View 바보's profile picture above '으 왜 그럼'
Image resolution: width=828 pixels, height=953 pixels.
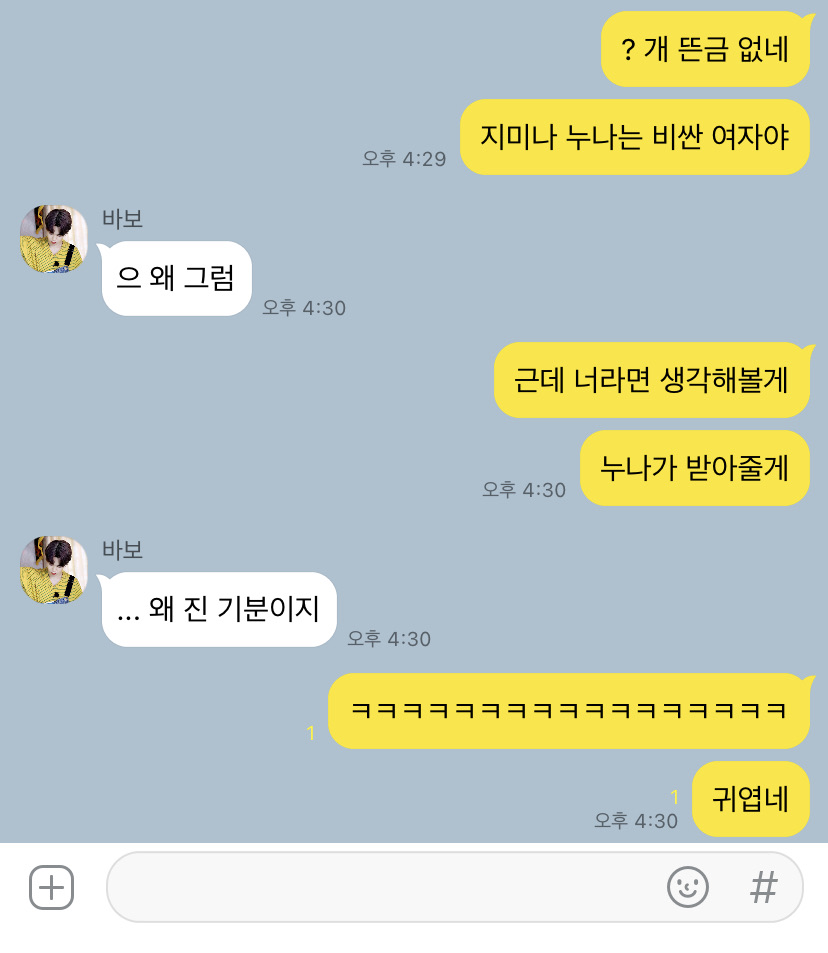(x=53, y=239)
